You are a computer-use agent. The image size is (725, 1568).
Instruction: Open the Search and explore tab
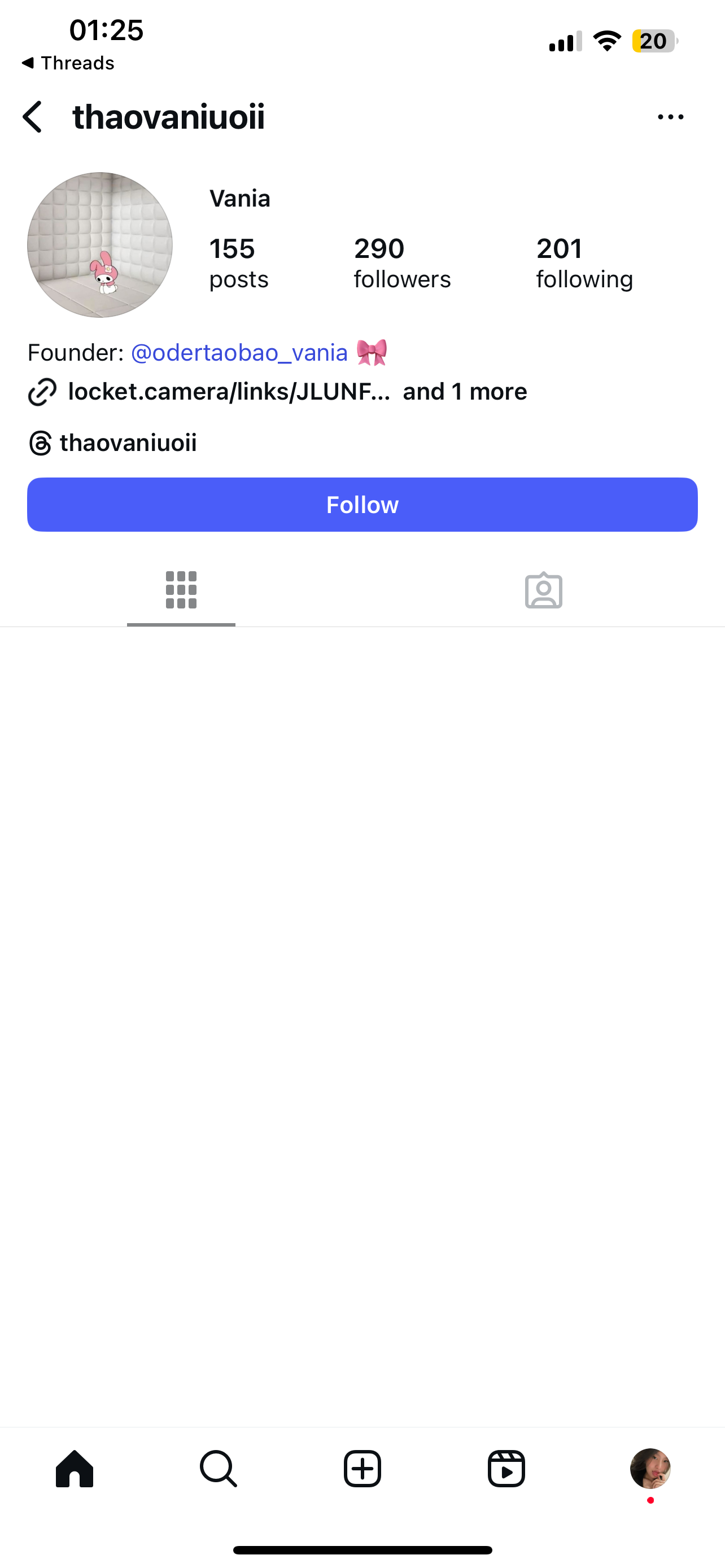coord(219,1469)
